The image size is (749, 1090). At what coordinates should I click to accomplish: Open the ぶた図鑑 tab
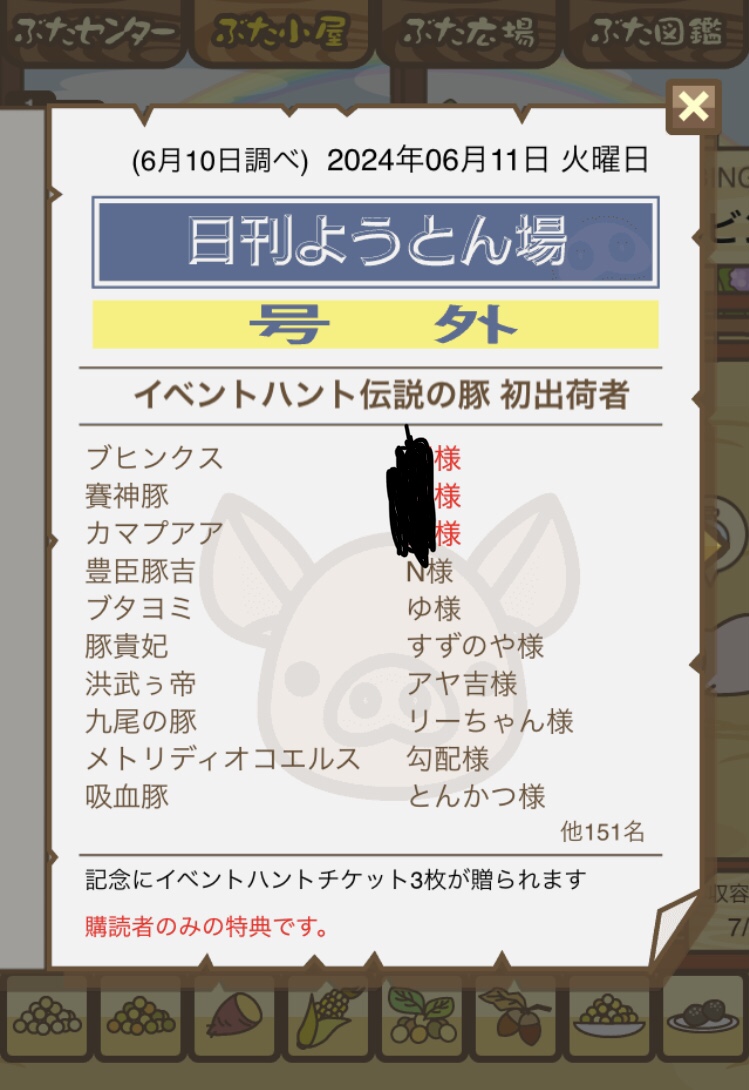tap(655, 32)
